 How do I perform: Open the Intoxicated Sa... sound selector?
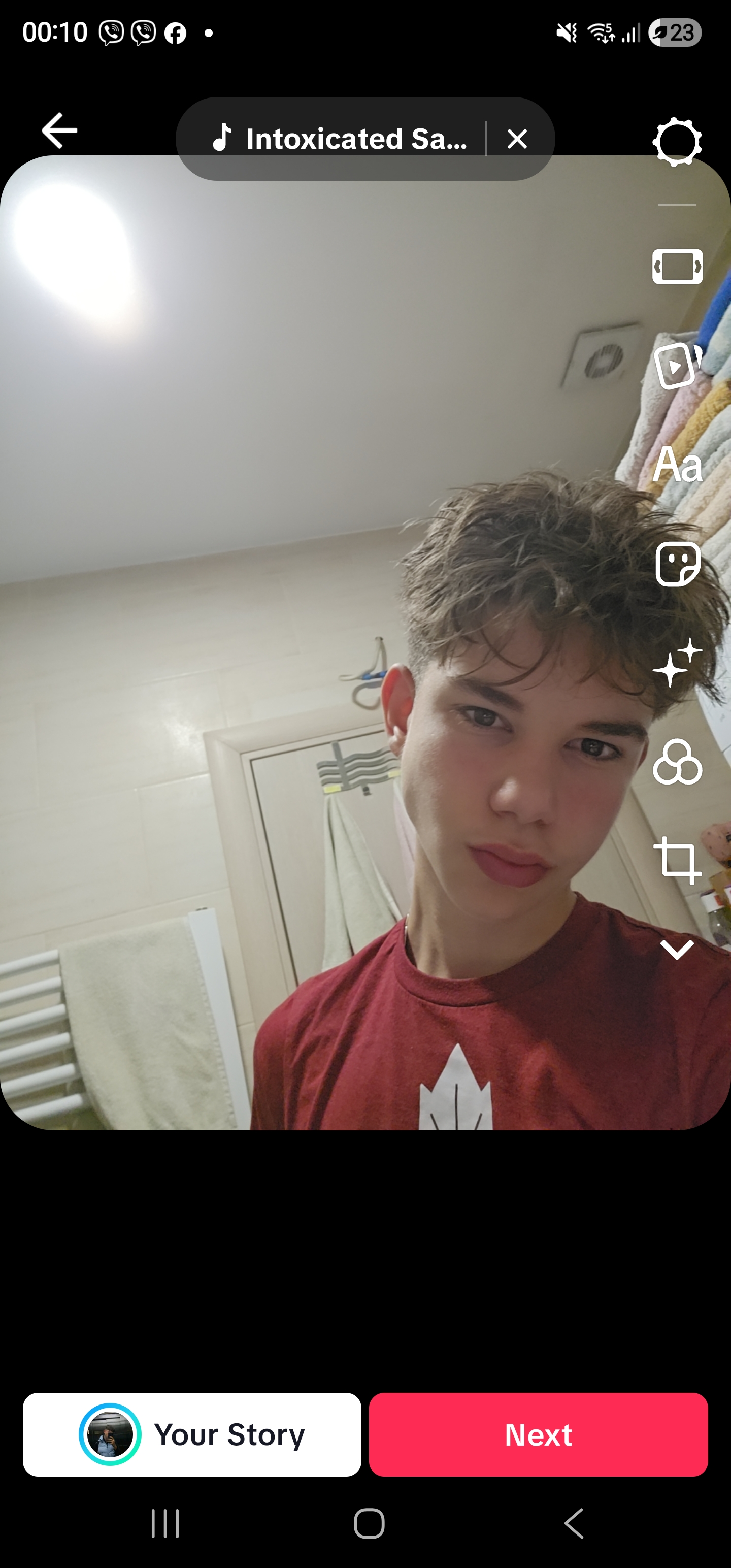coord(341,139)
